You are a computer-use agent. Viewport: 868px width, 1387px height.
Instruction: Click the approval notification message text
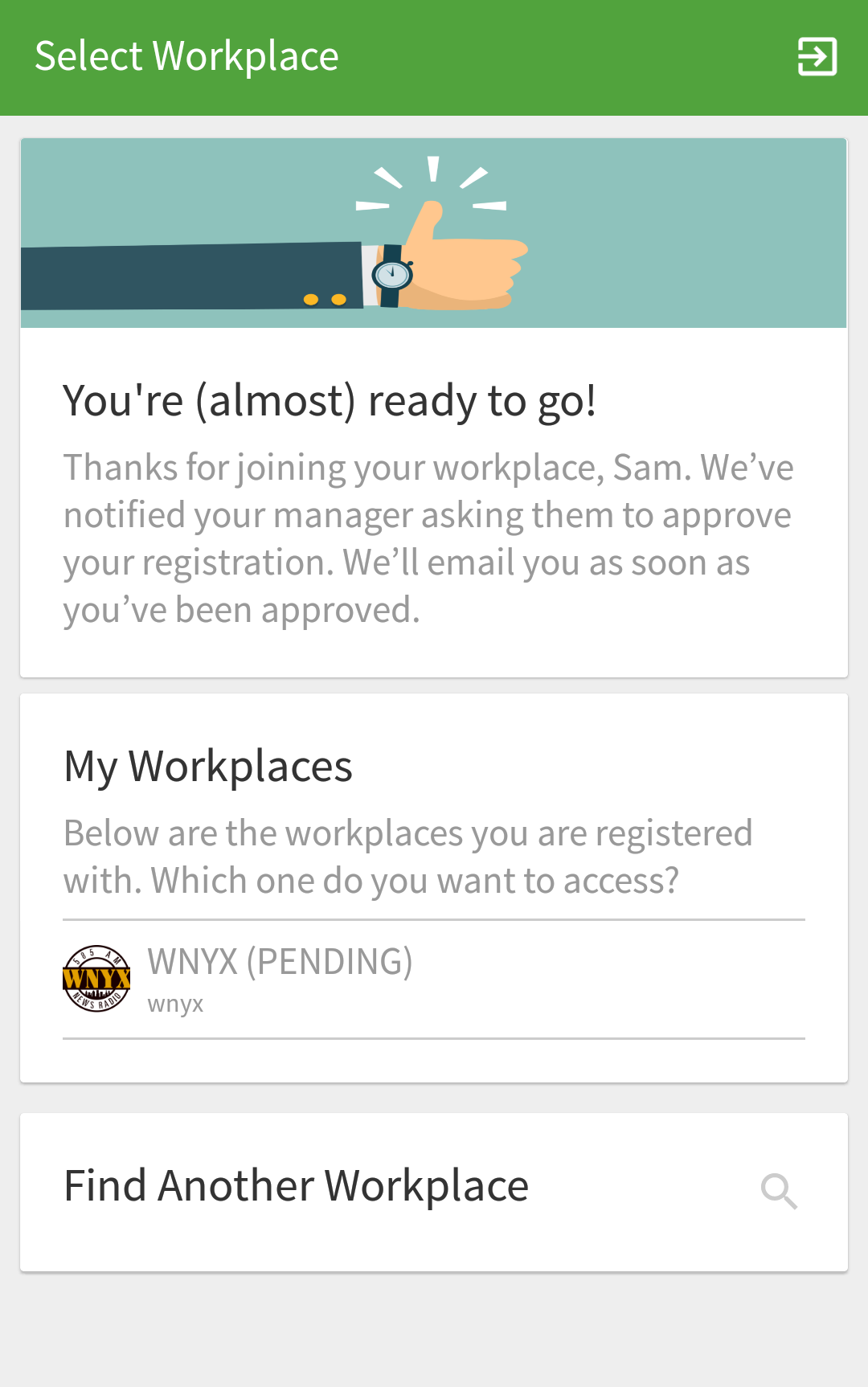(x=428, y=538)
